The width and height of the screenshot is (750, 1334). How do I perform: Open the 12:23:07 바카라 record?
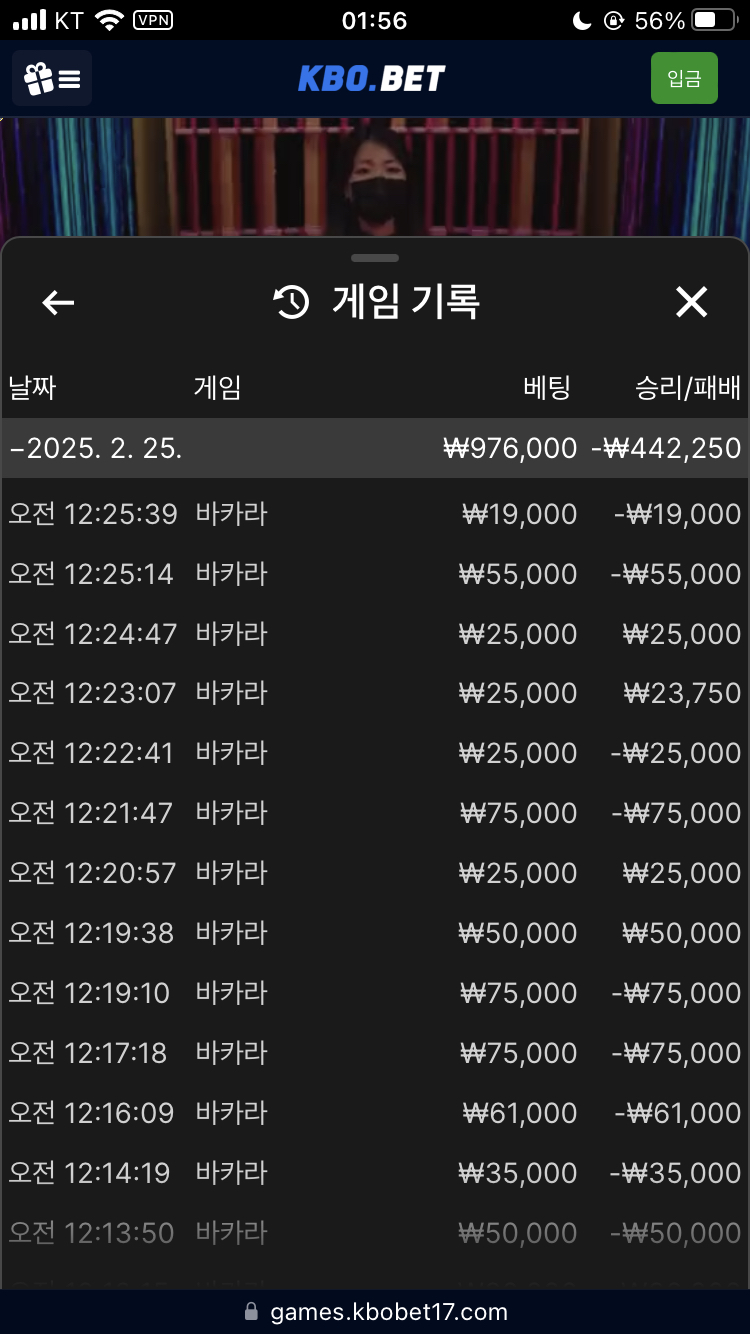(375, 693)
